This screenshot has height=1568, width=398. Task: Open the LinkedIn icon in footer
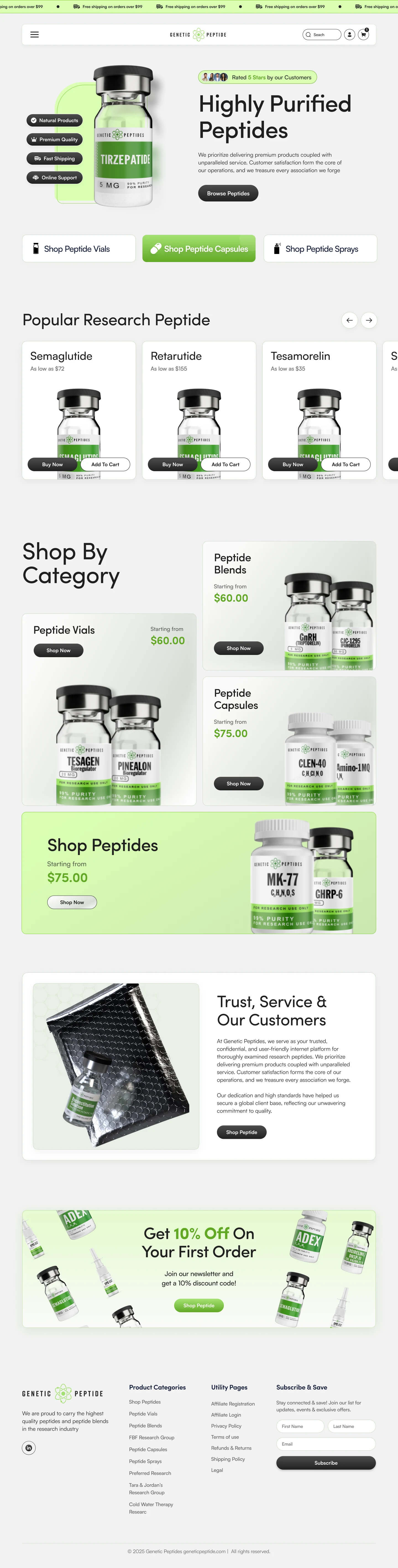[x=28, y=1448]
